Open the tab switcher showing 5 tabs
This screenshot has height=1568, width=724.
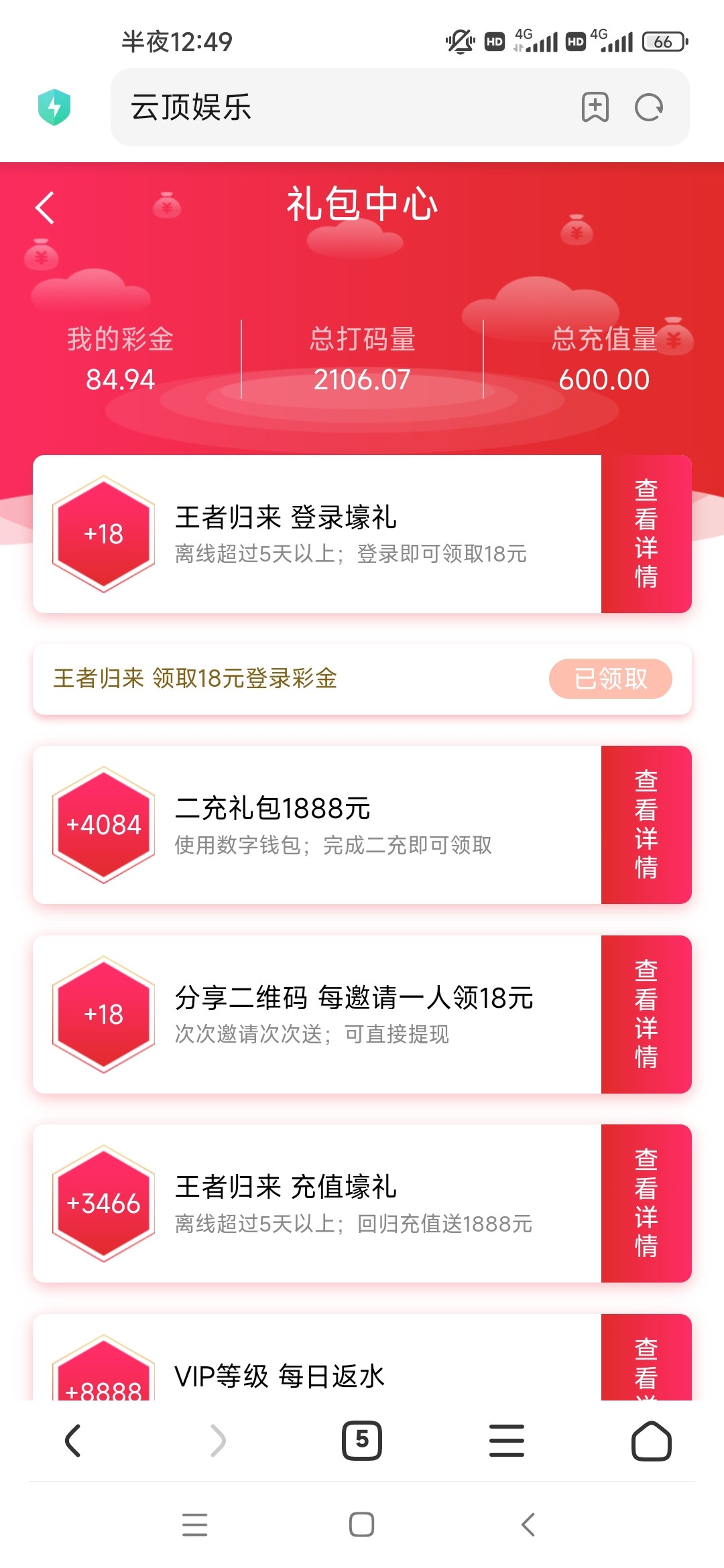pyautogui.click(x=362, y=1441)
